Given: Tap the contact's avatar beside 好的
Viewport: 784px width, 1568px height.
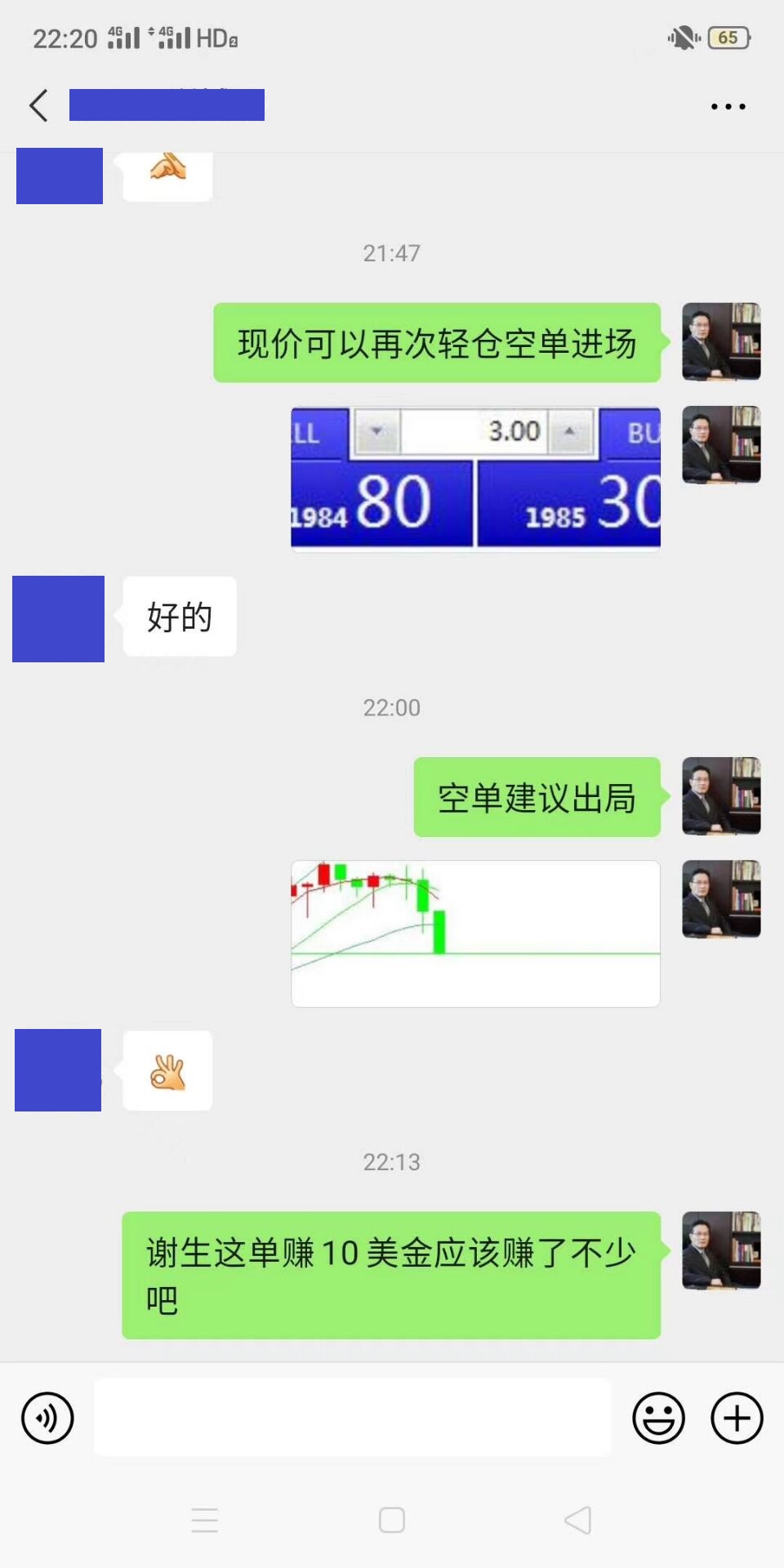Looking at the screenshot, I should click(59, 618).
